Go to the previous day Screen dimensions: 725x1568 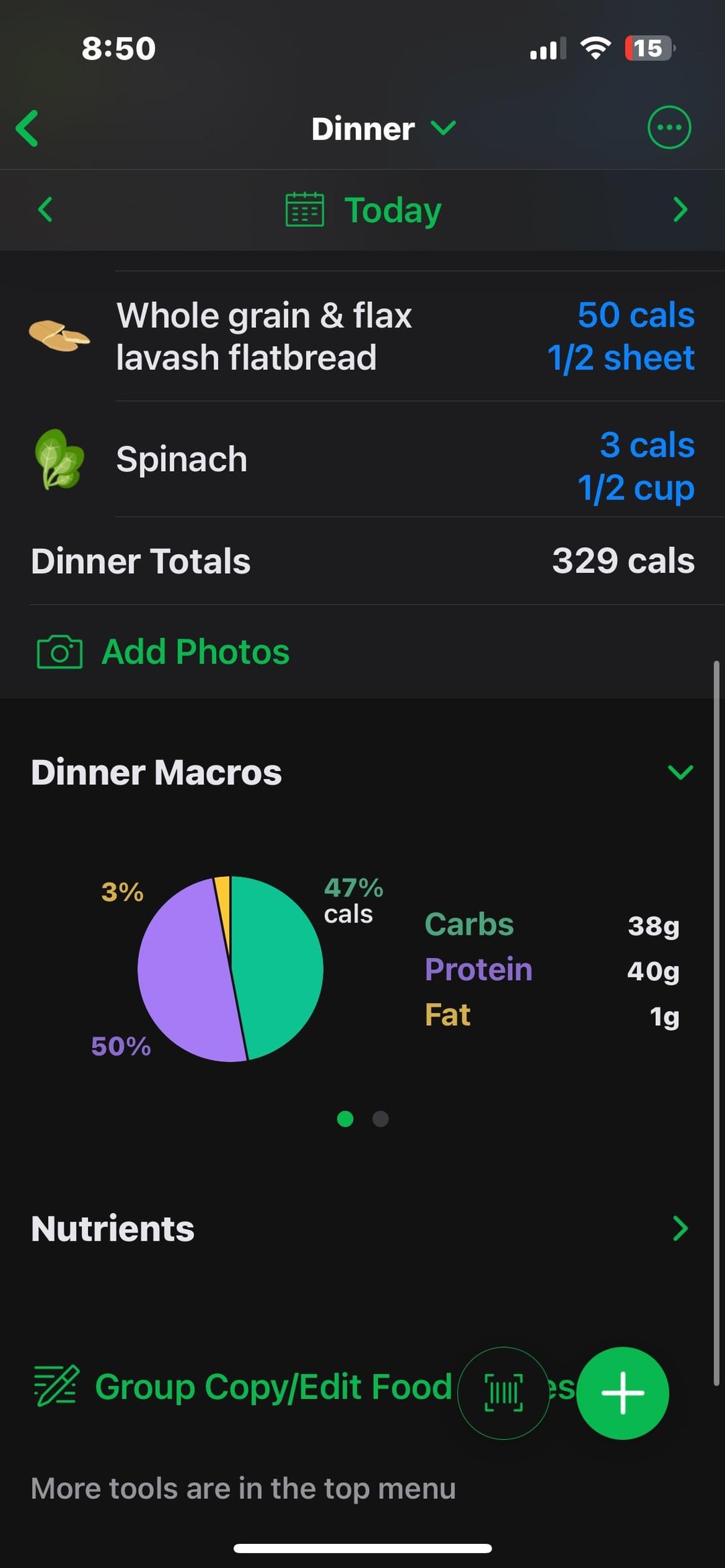point(45,209)
